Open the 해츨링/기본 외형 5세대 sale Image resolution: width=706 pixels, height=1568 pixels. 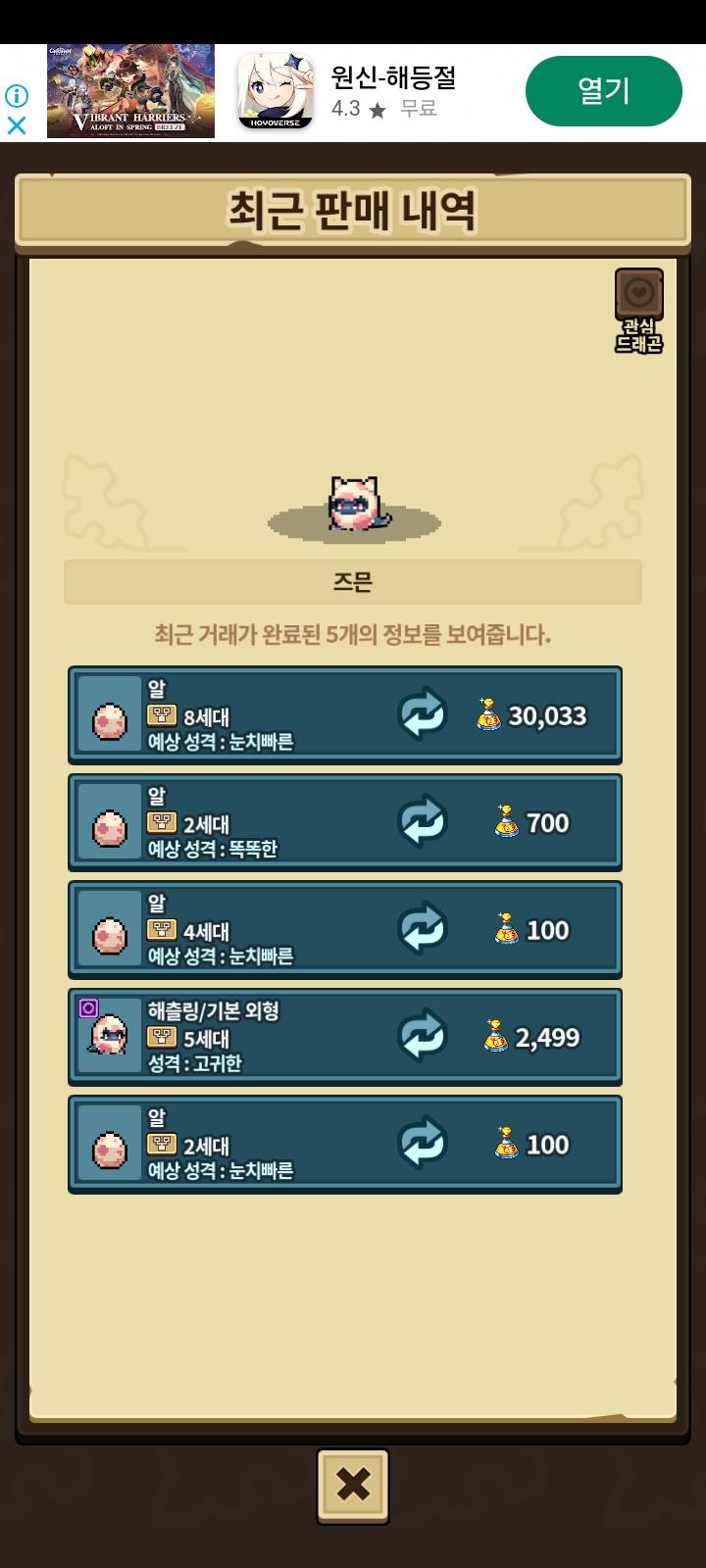pyautogui.click(x=345, y=1037)
